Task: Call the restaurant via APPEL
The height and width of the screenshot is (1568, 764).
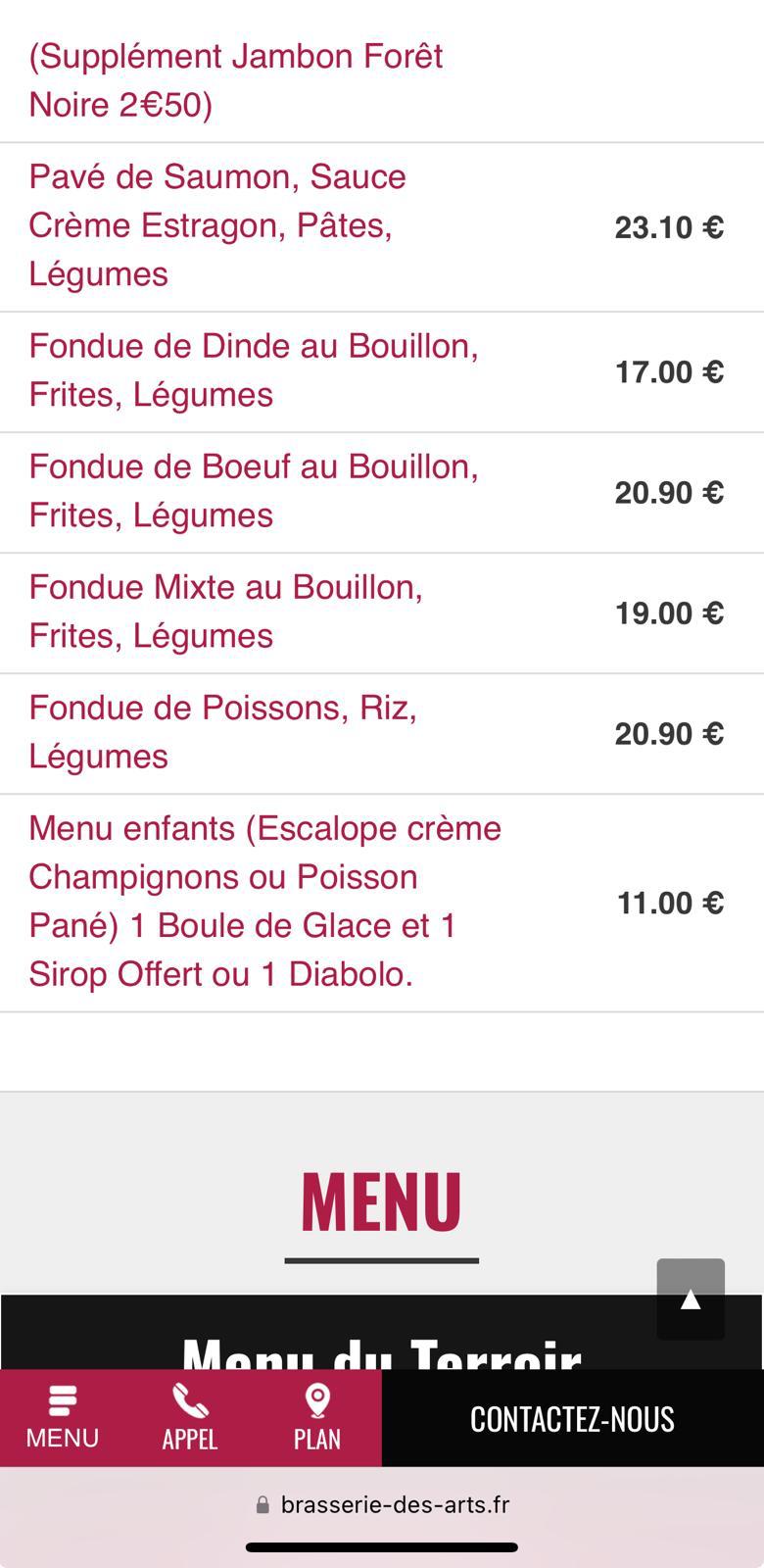Action: click(x=190, y=1417)
